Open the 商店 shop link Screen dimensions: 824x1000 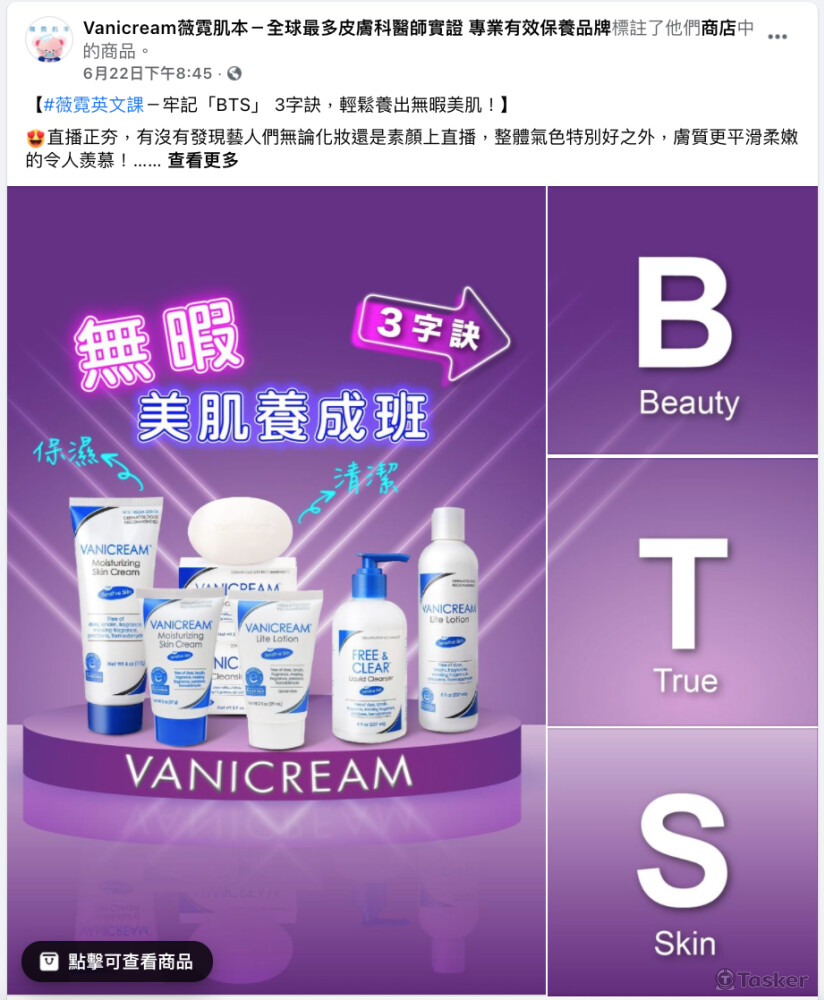click(719, 28)
